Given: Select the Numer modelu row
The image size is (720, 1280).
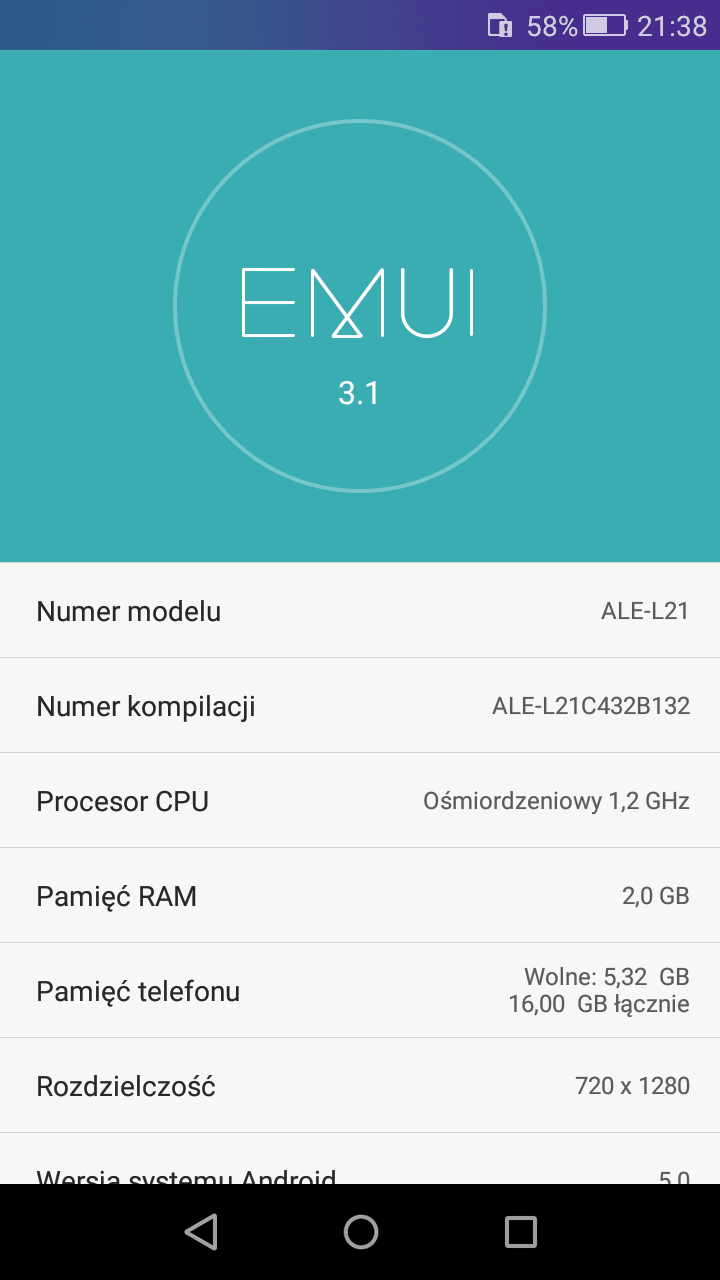Looking at the screenshot, I should tap(360, 610).
